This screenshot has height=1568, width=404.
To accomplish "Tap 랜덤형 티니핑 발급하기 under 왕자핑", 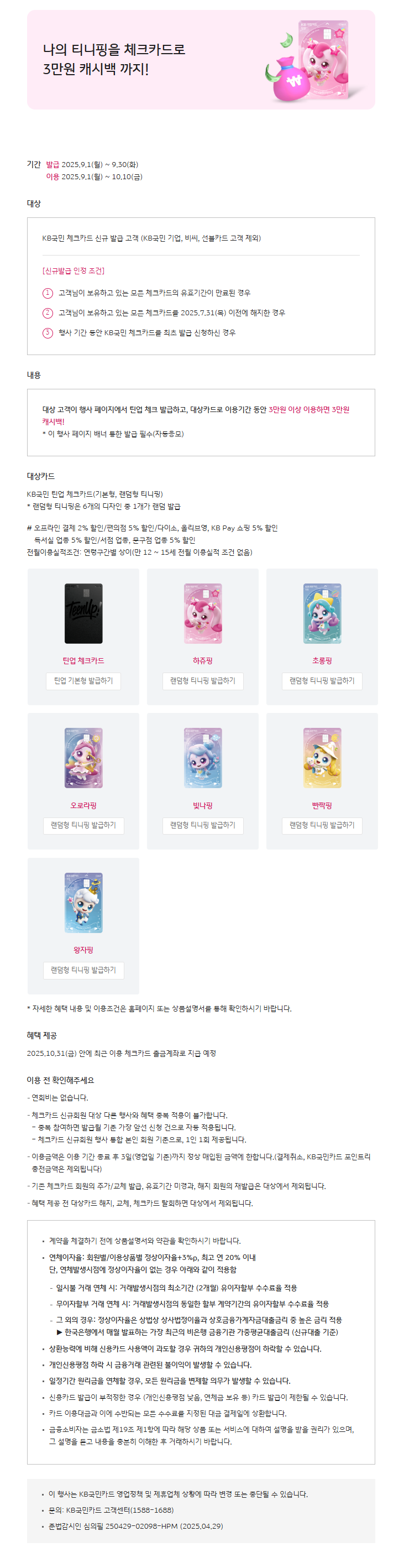I will coord(83,970).
